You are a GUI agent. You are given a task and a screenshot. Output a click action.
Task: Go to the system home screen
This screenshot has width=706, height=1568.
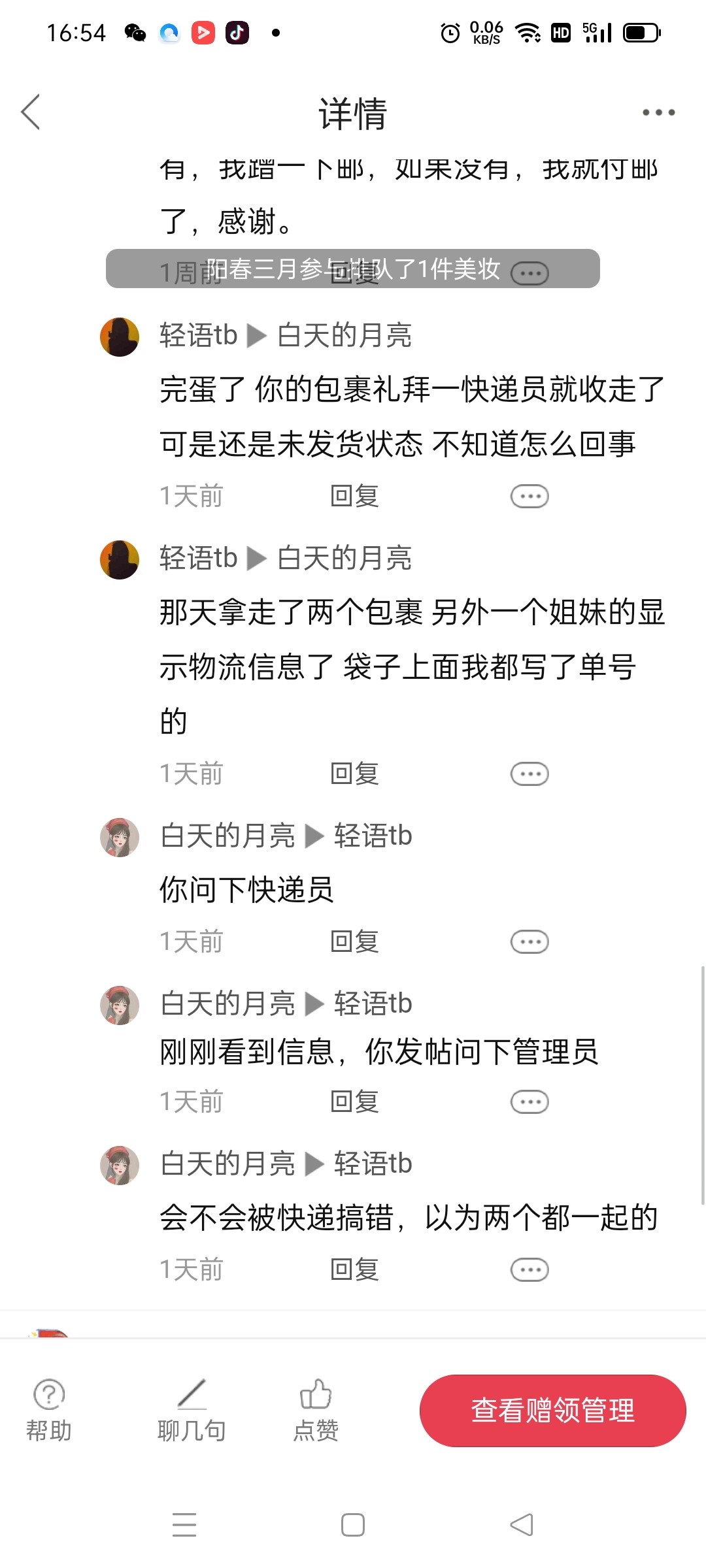point(353,1525)
